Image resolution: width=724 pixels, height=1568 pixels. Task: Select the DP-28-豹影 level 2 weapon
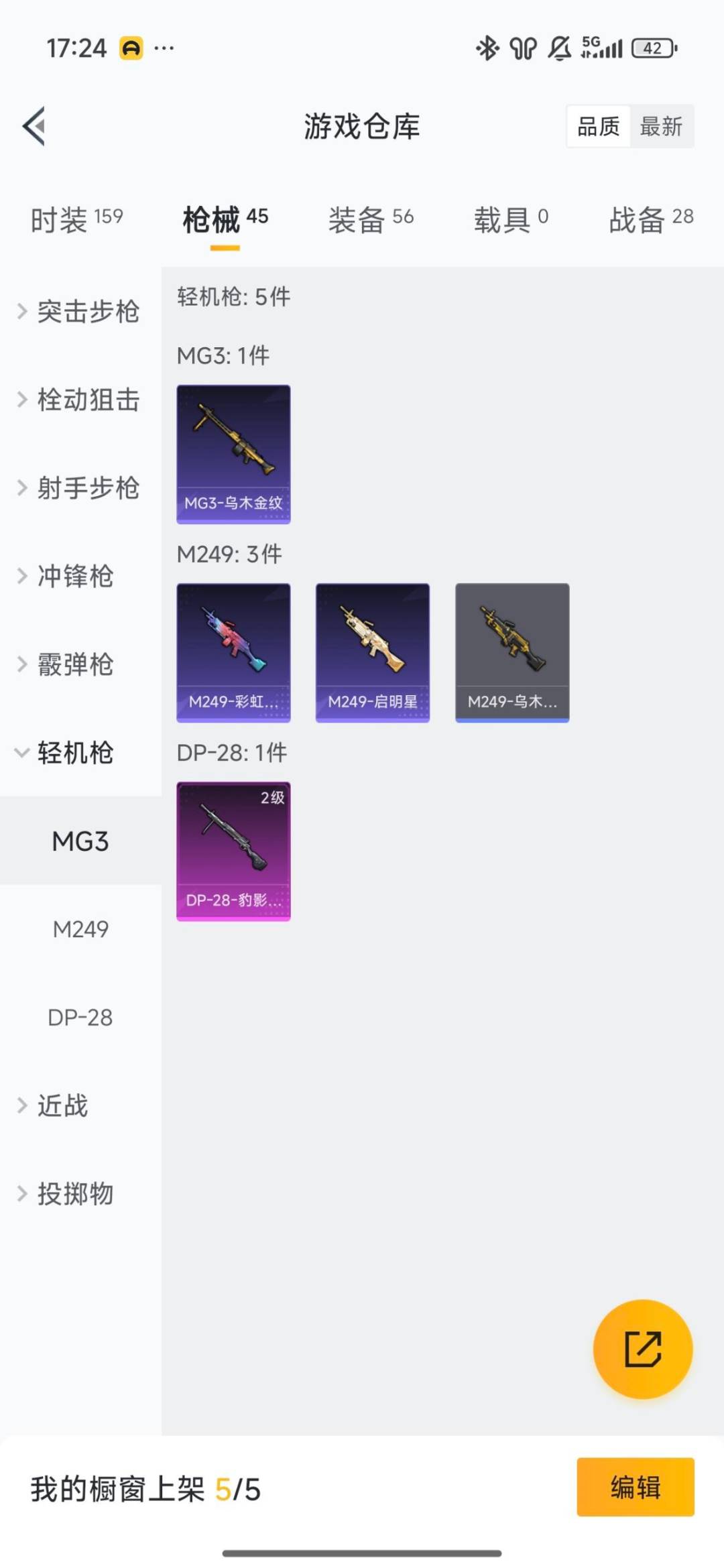pos(233,848)
